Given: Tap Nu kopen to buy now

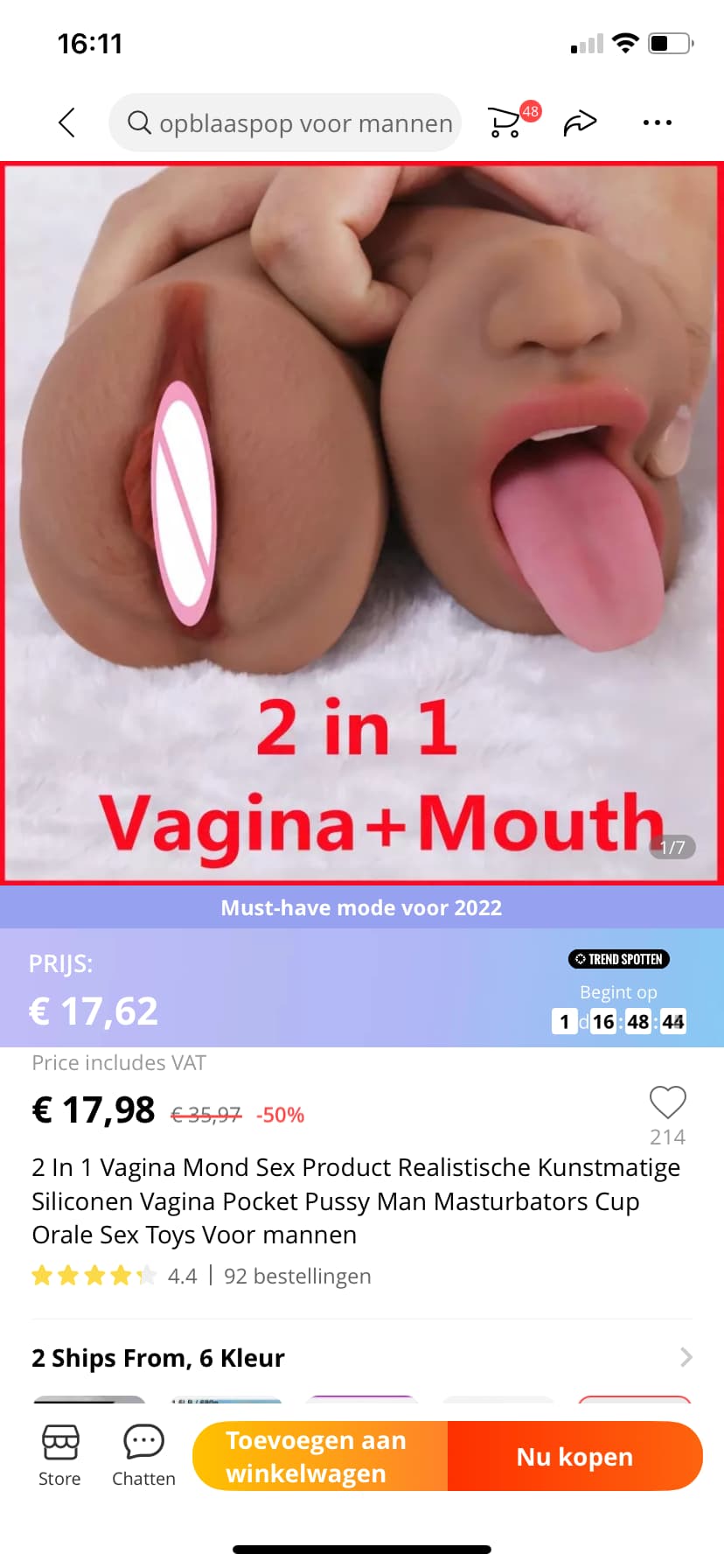Looking at the screenshot, I should [x=574, y=1456].
